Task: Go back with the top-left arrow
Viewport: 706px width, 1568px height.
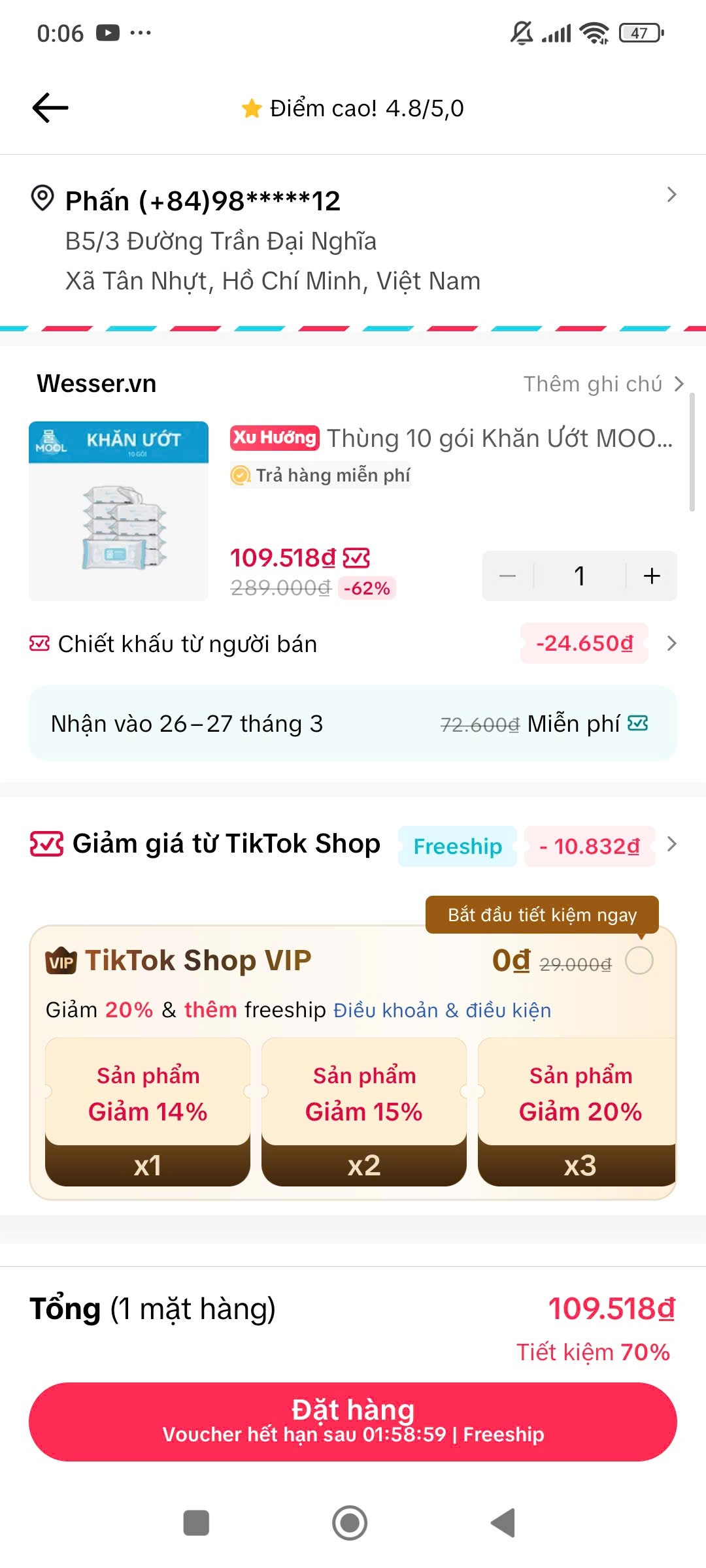Action: click(50, 108)
